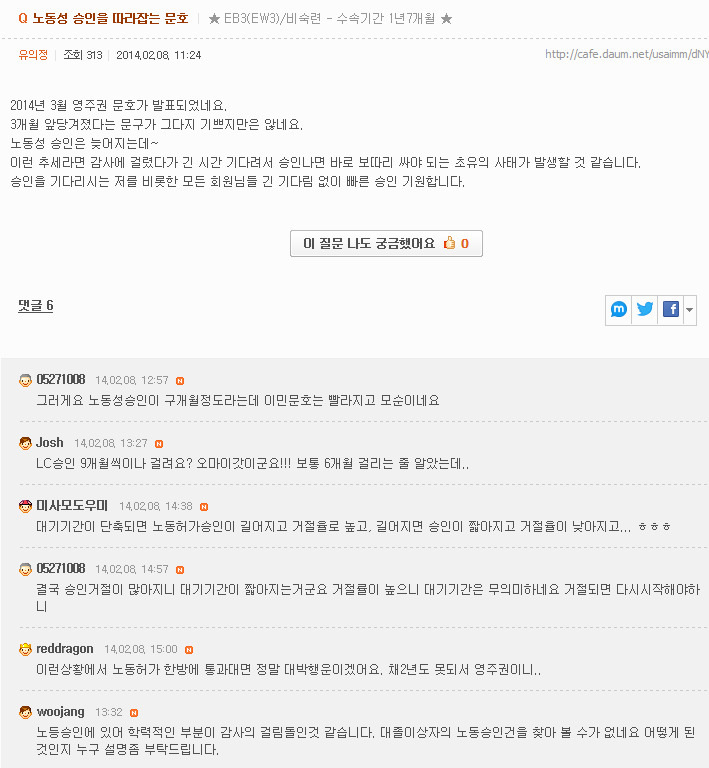Open the post title '노동성 승인을 따라잡는 문호'
Viewport: 709px width, 768px height.
pyautogui.click(x=110, y=18)
